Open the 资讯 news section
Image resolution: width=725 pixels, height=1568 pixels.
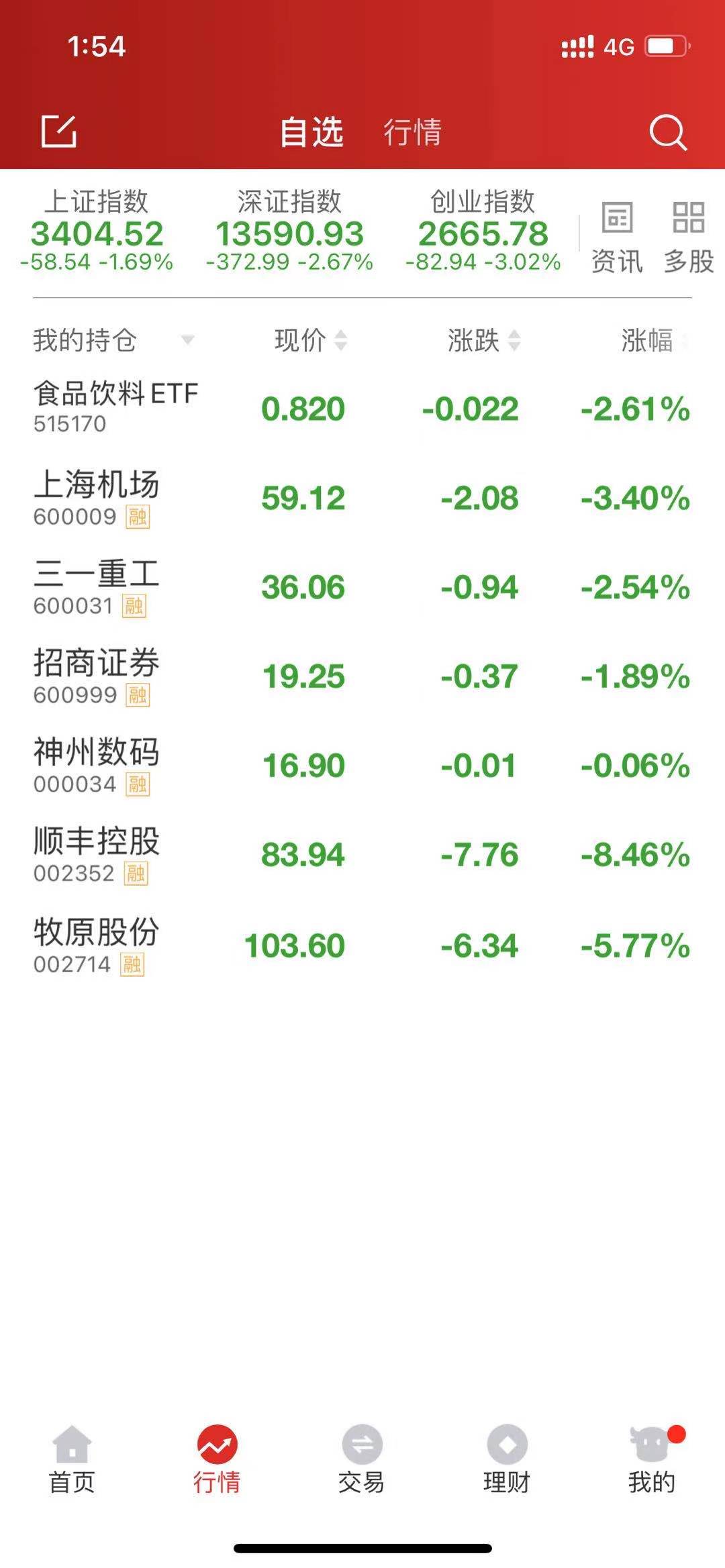click(617, 237)
